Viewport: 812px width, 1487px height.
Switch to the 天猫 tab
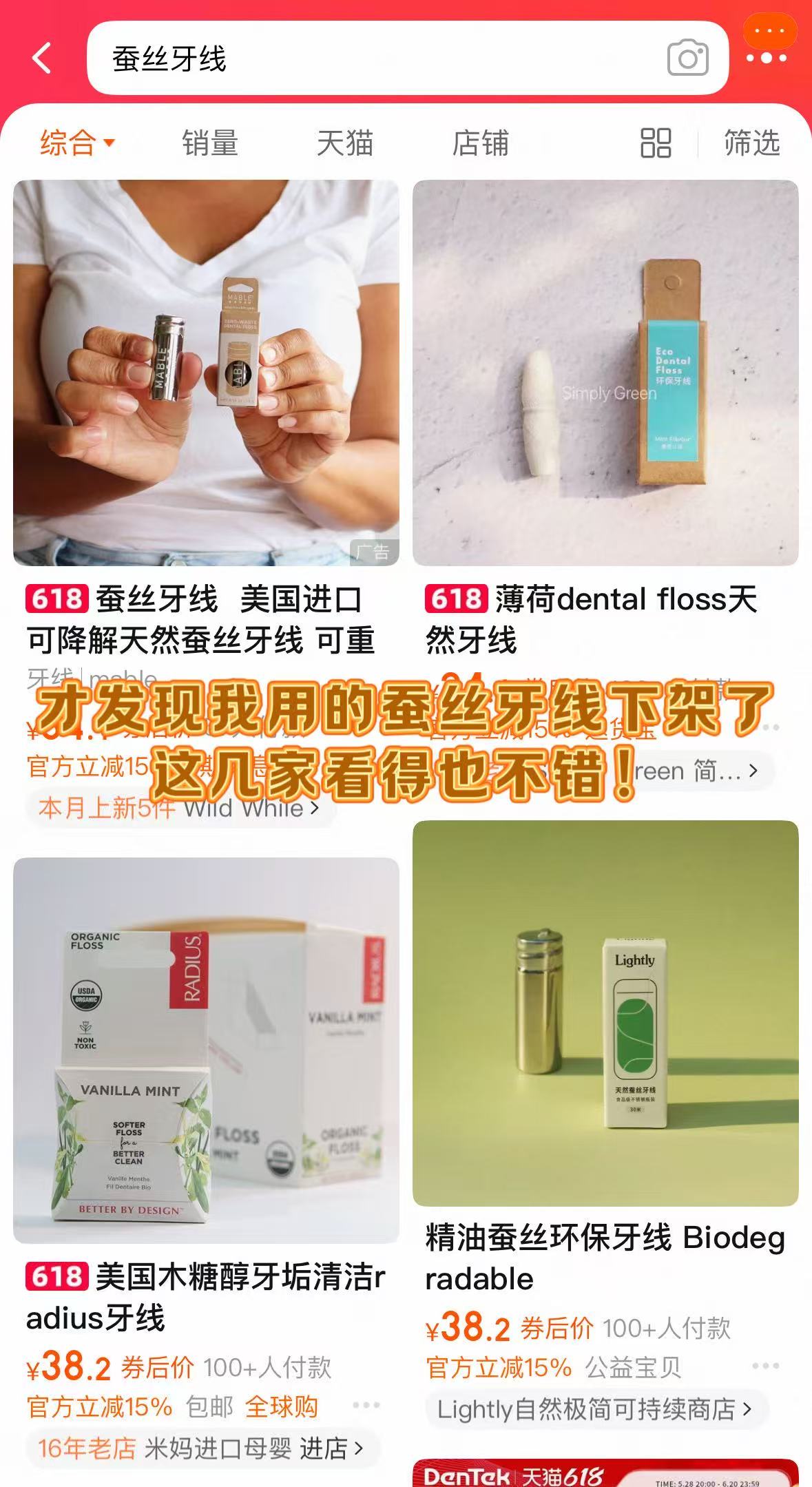[344, 143]
